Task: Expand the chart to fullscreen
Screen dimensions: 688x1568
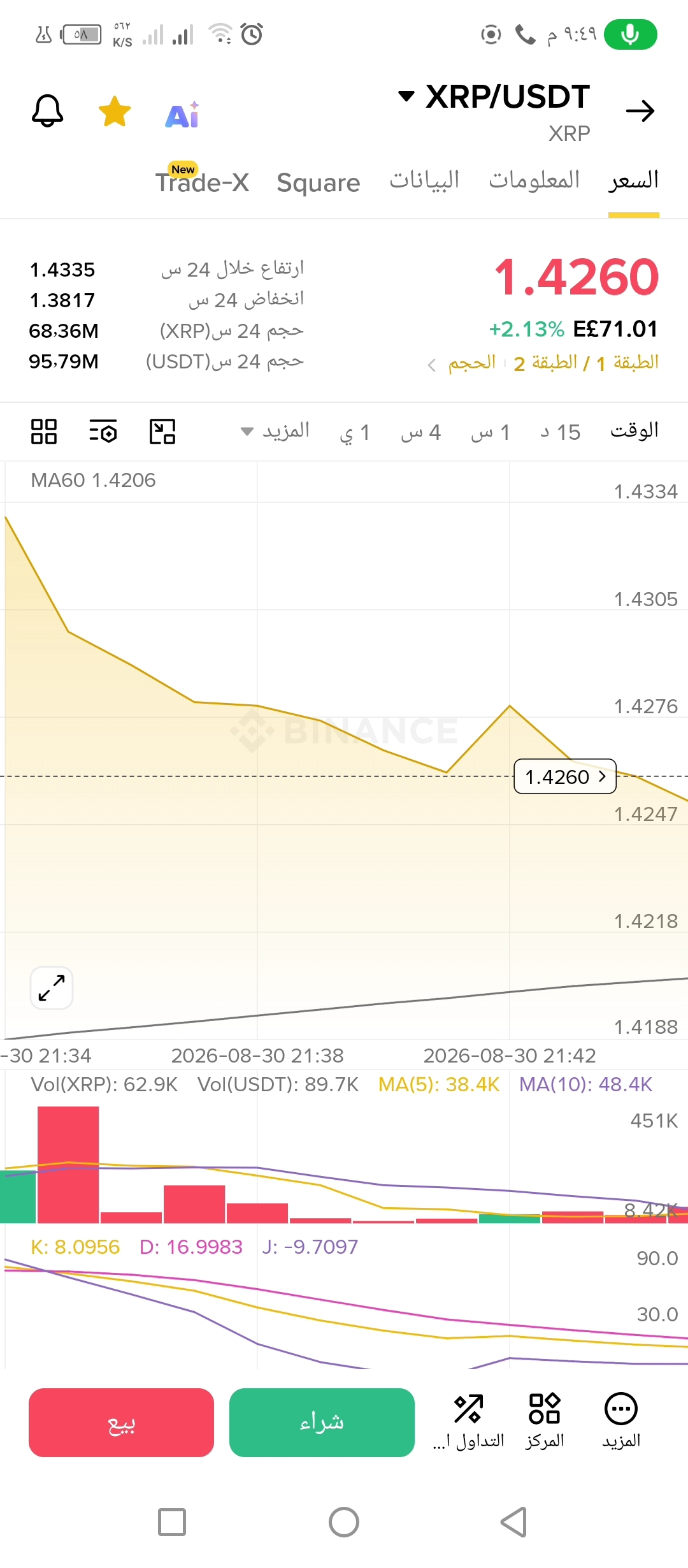Action: tap(52, 988)
